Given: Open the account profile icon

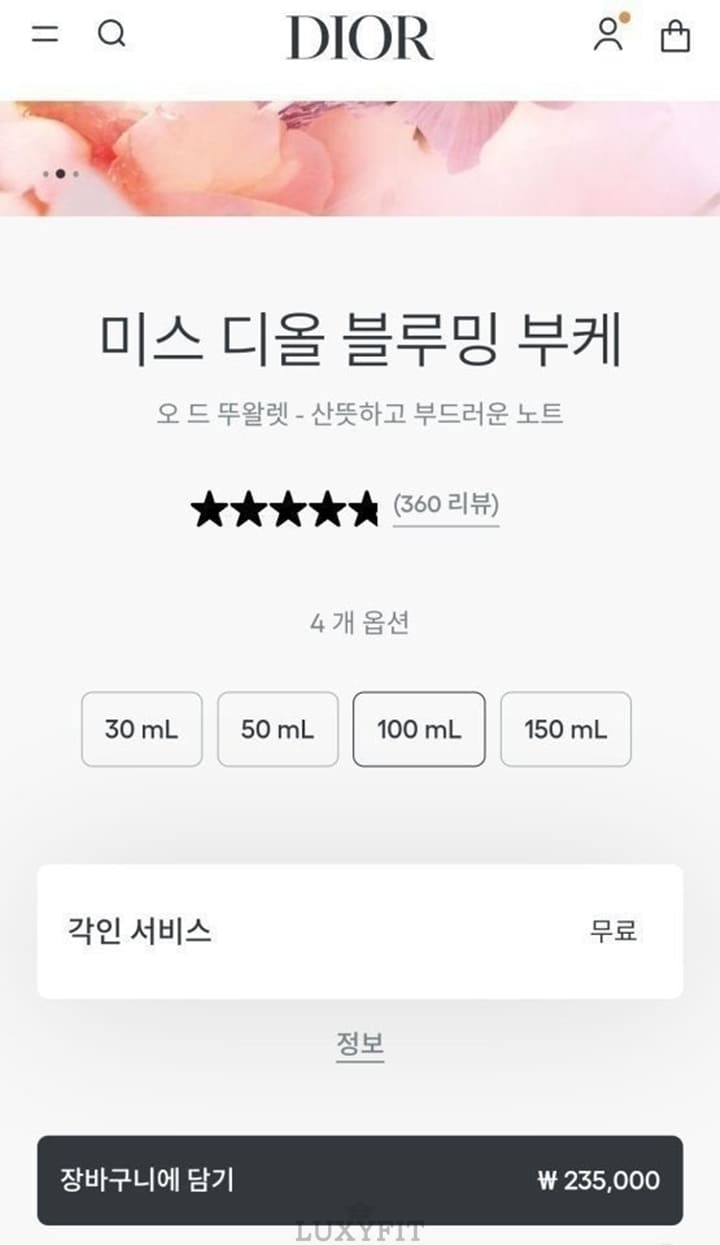Looking at the screenshot, I should tap(608, 34).
